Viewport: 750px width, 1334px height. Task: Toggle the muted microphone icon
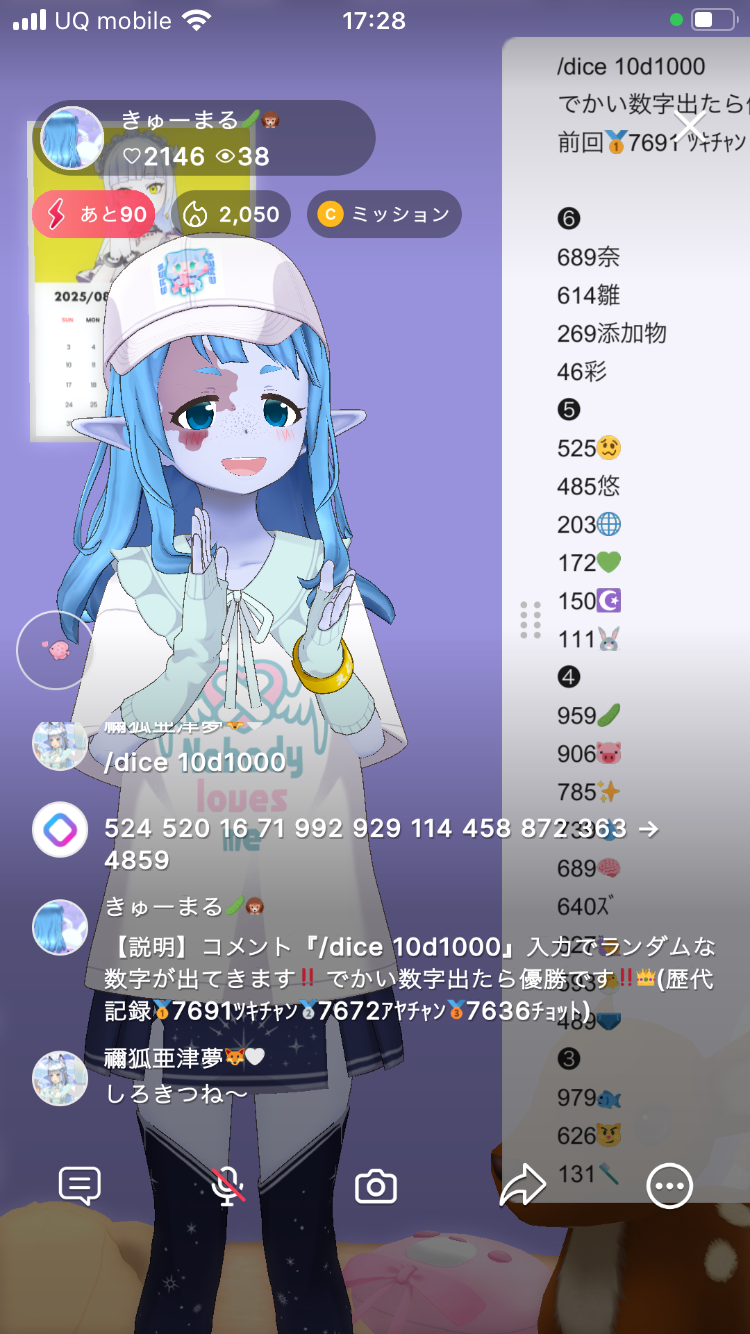229,1186
